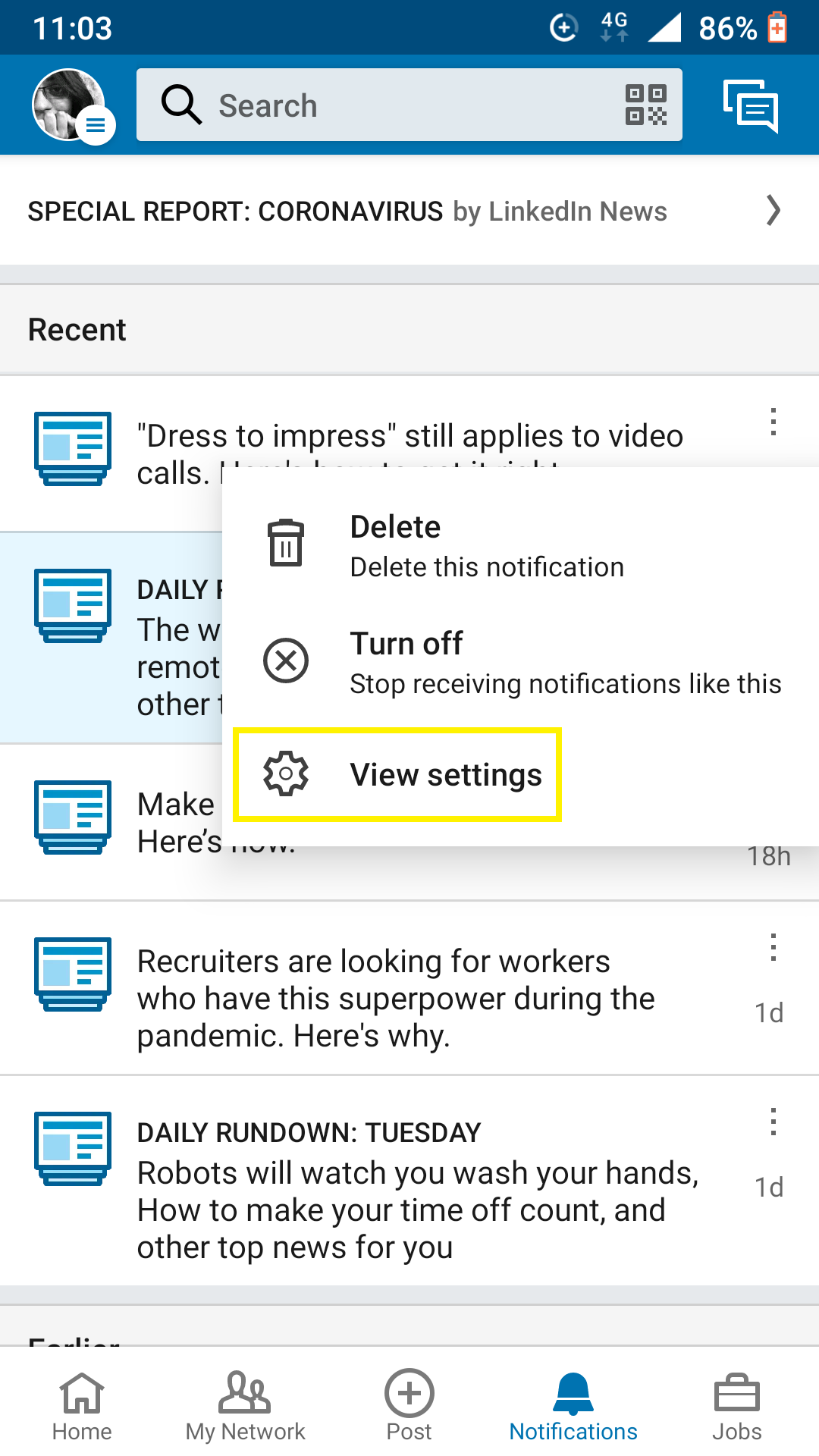
Task: Choose Turn off notifications like this
Action: (520, 662)
